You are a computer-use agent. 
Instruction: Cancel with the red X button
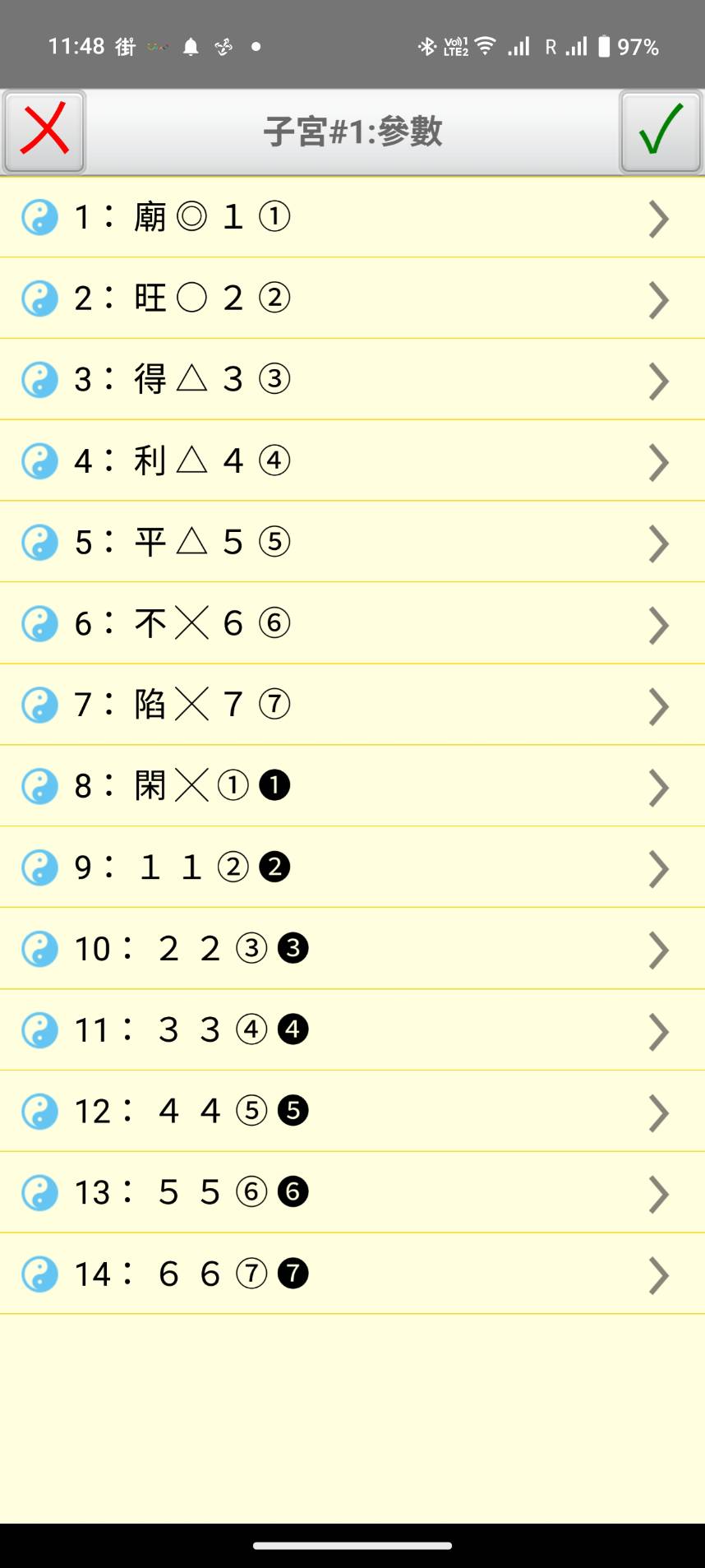tap(44, 132)
